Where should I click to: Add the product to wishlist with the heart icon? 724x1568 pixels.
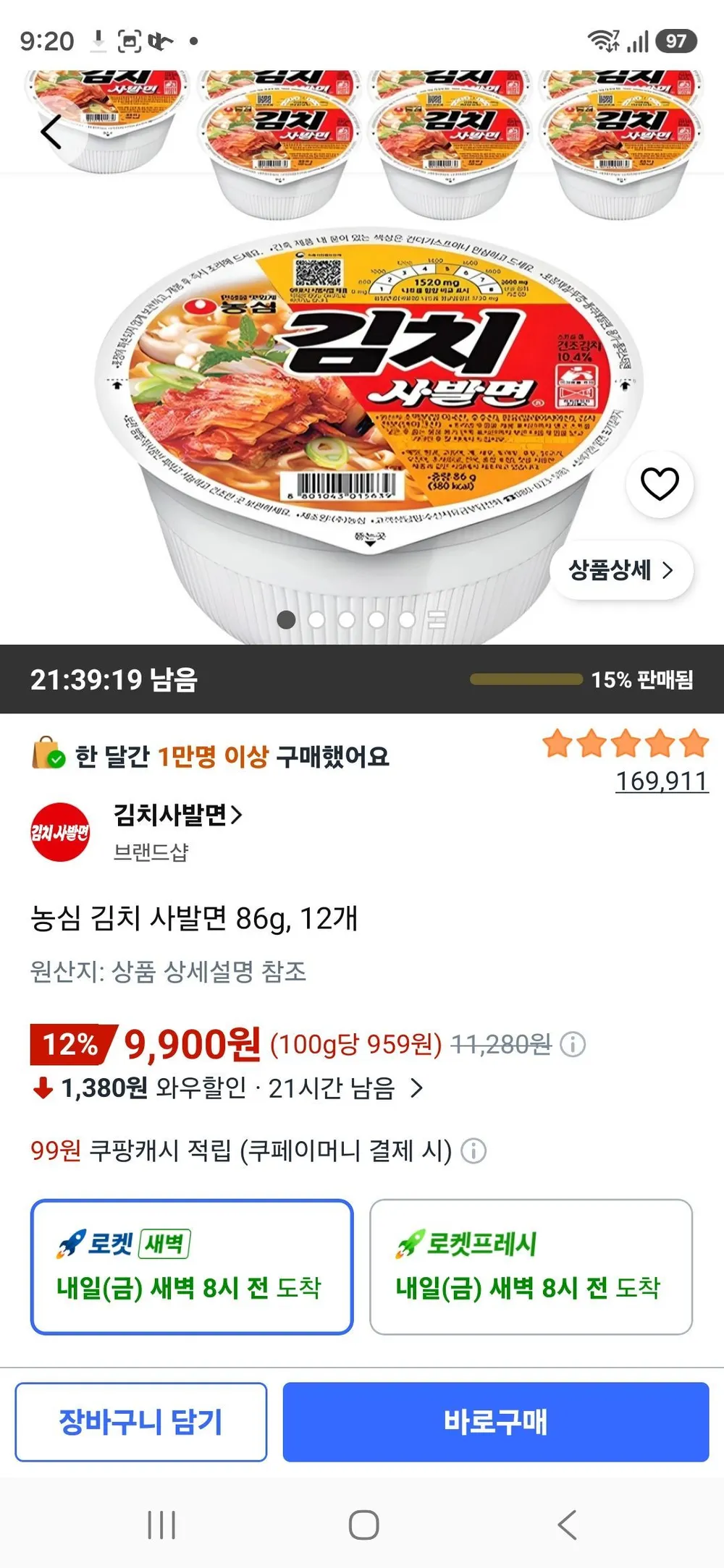tap(660, 483)
